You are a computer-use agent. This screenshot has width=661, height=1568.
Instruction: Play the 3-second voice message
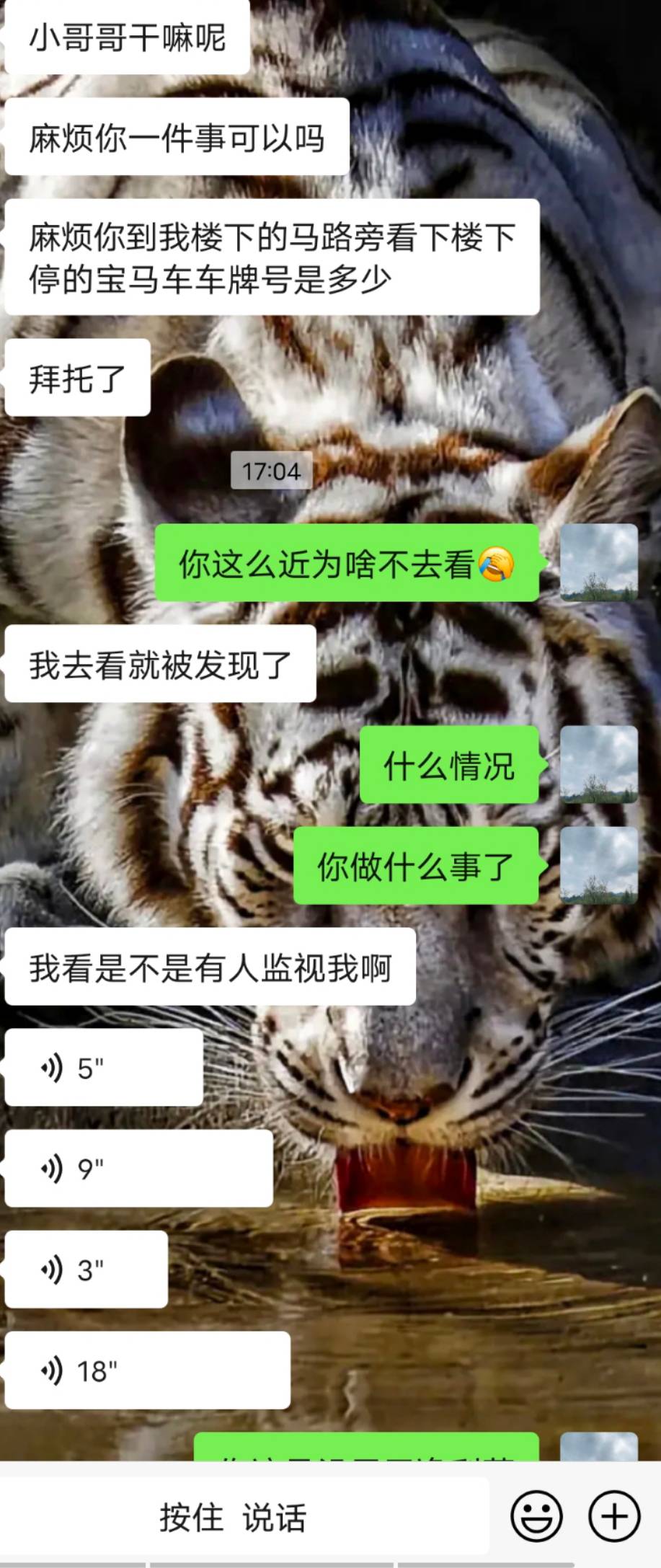click(86, 1270)
